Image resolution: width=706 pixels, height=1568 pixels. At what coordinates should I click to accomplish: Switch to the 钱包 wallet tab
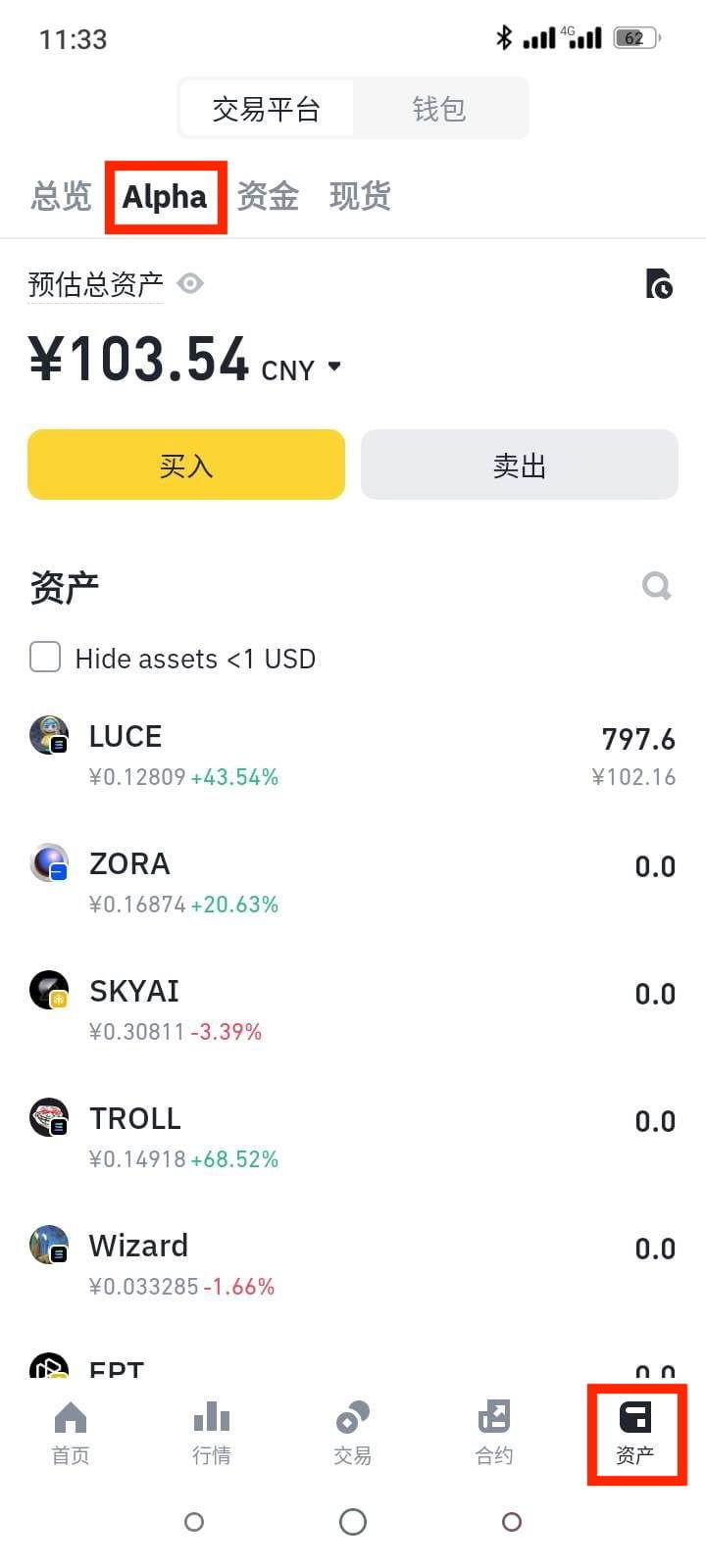tap(438, 109)
